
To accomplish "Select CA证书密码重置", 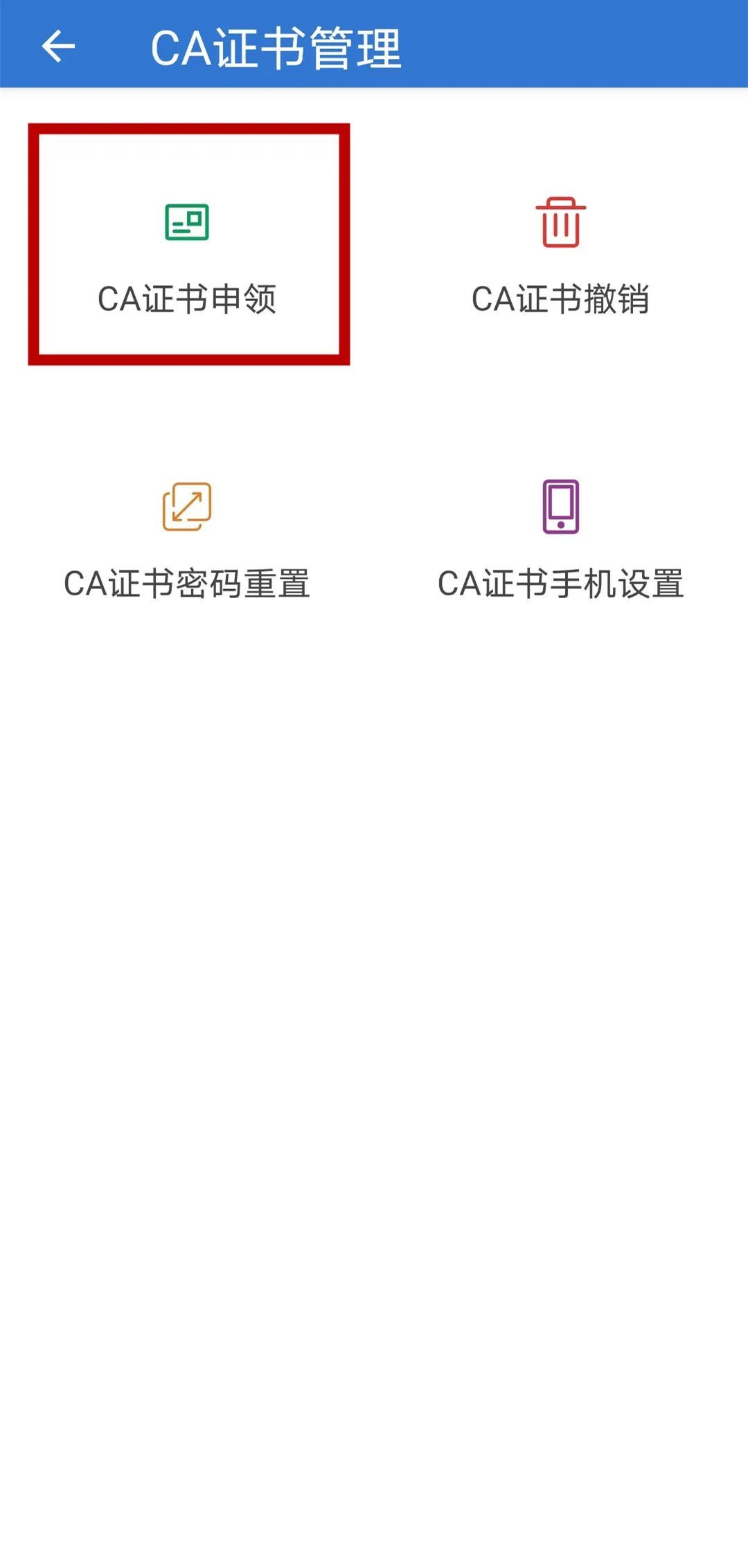I will pos(187,540).
